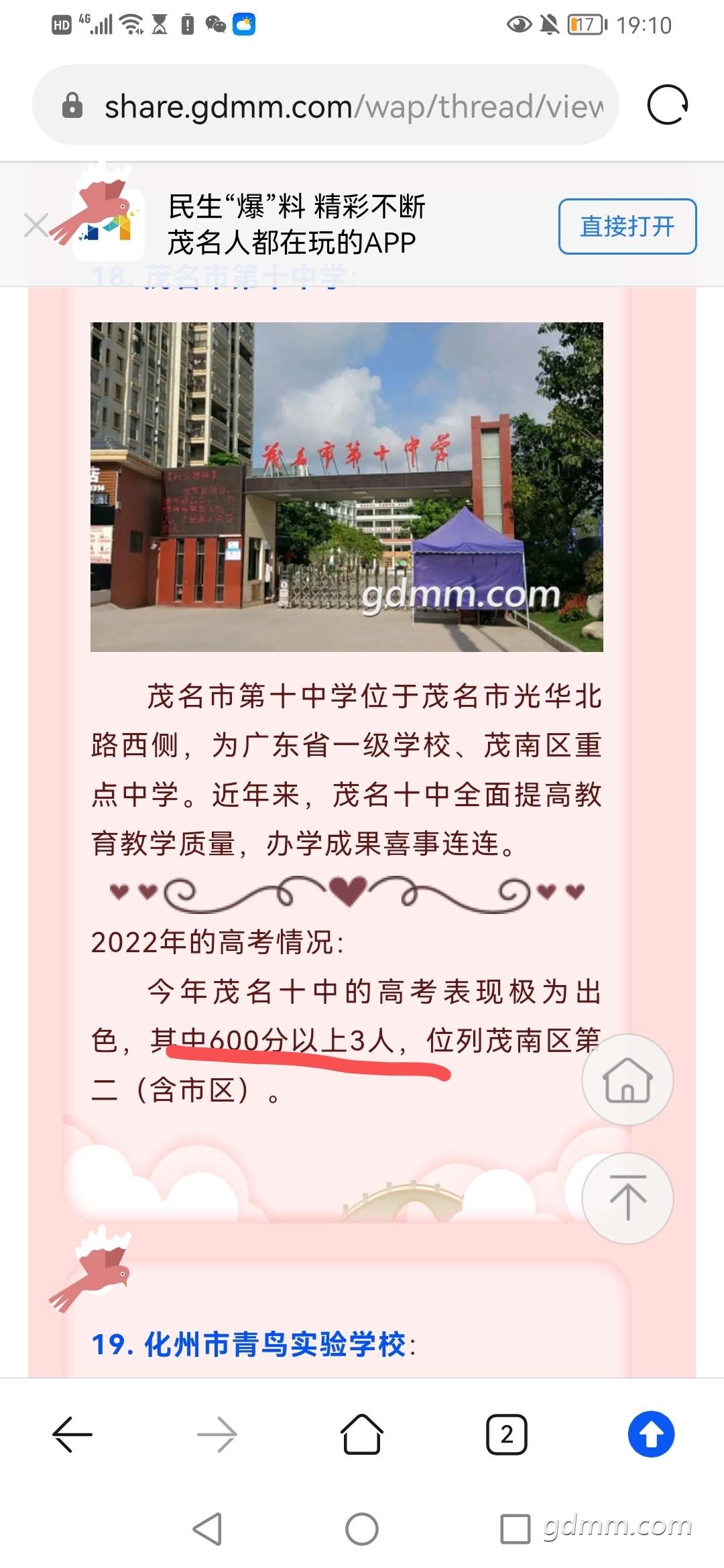Open system recent apps
Screen dimensions: 724x1568
pyautogui.click(x=515, y=1529)
